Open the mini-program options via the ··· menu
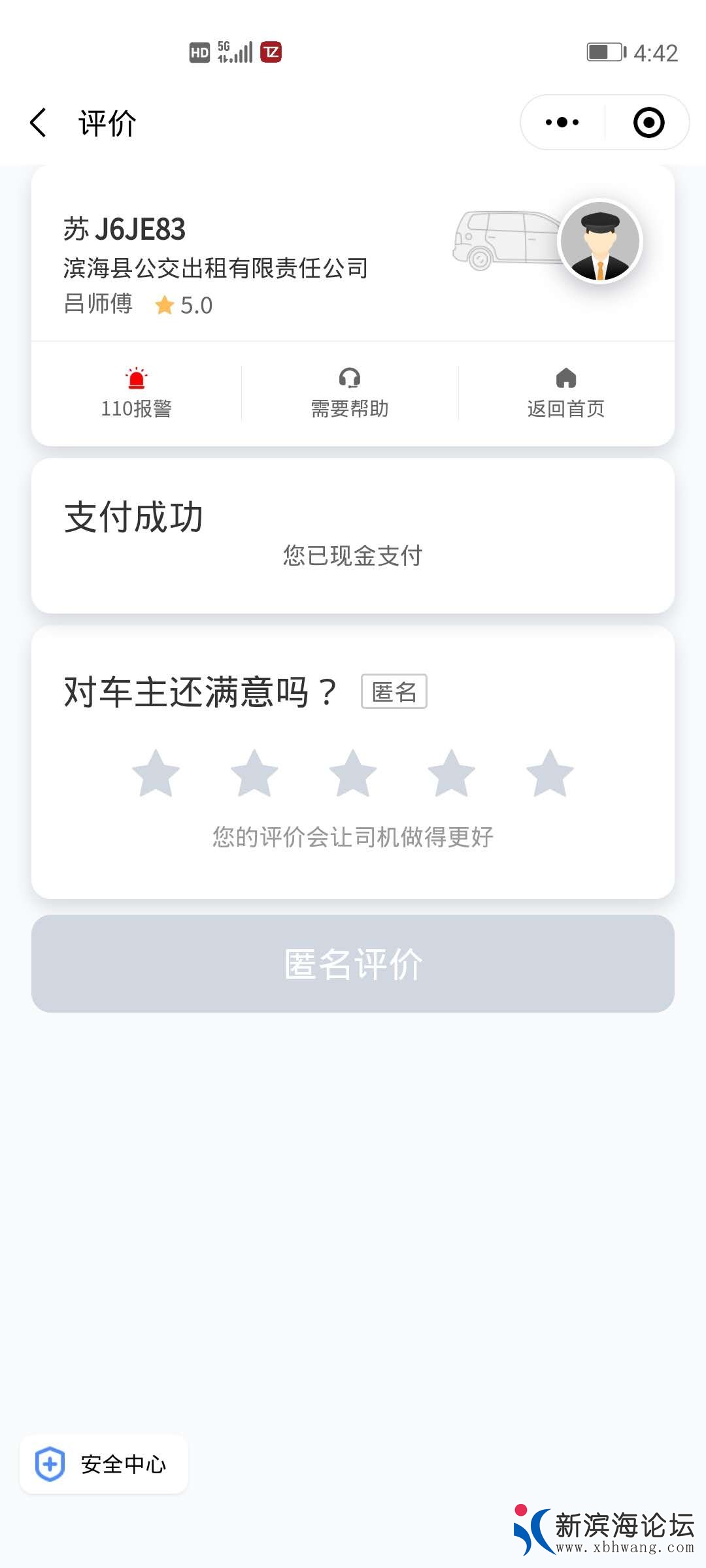The width and height of the screenshot is (706, 1568). 560,123
